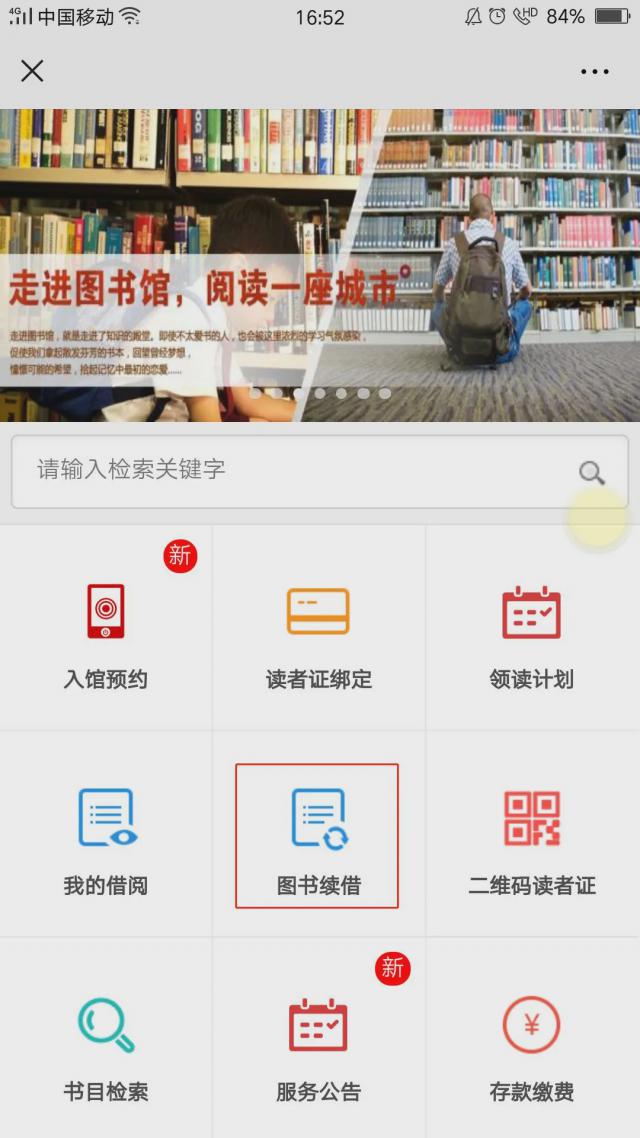
Task: Open the three-dot overflow menu
Action: click(594, 72)
